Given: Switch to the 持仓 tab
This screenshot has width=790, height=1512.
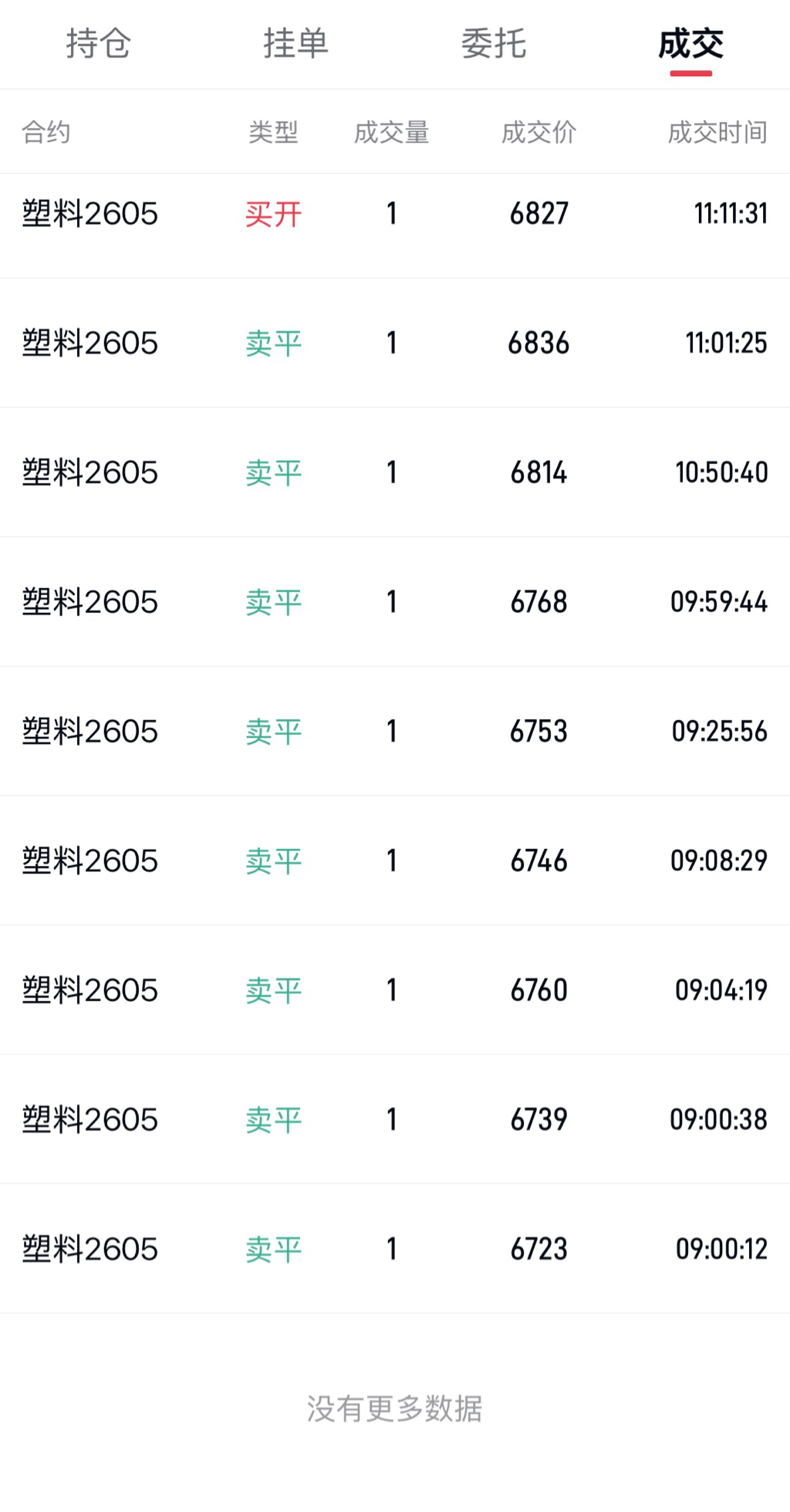Looking at the screenshot, I should (x=98, y=43).
